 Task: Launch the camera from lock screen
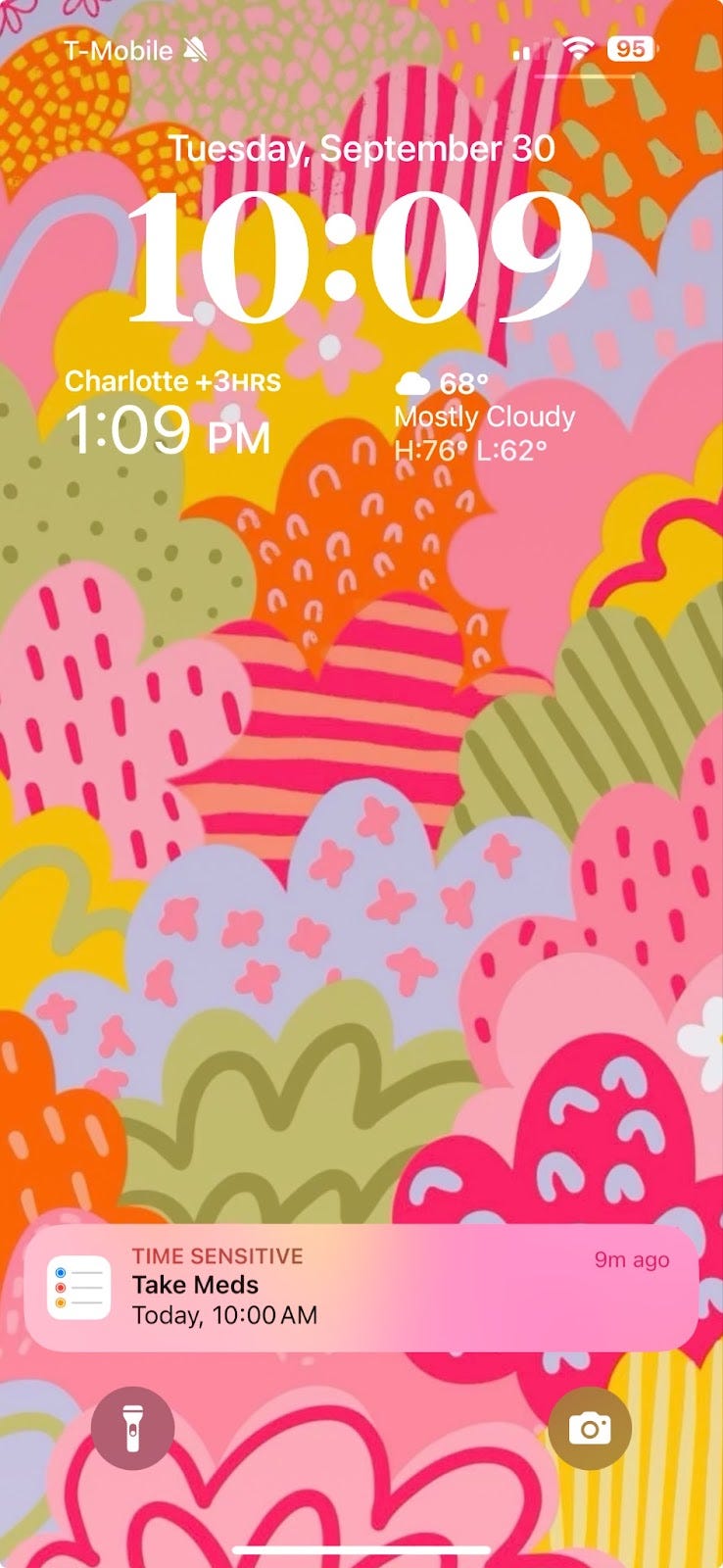(x=590, y=1429)
